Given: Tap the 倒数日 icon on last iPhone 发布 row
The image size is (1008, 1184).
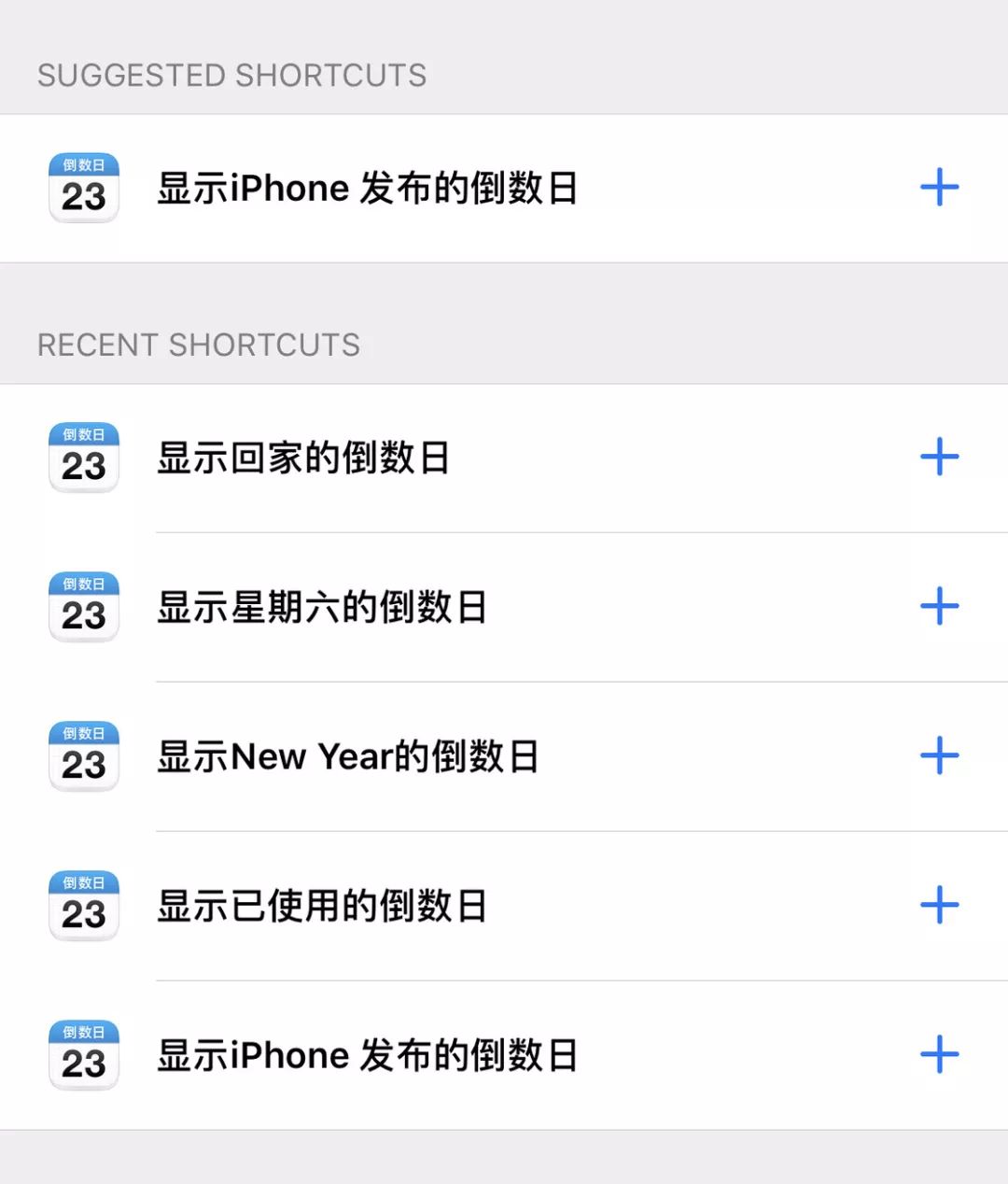Looking at the screenshot, I should pyautogui.click(x=83, y=1055).
